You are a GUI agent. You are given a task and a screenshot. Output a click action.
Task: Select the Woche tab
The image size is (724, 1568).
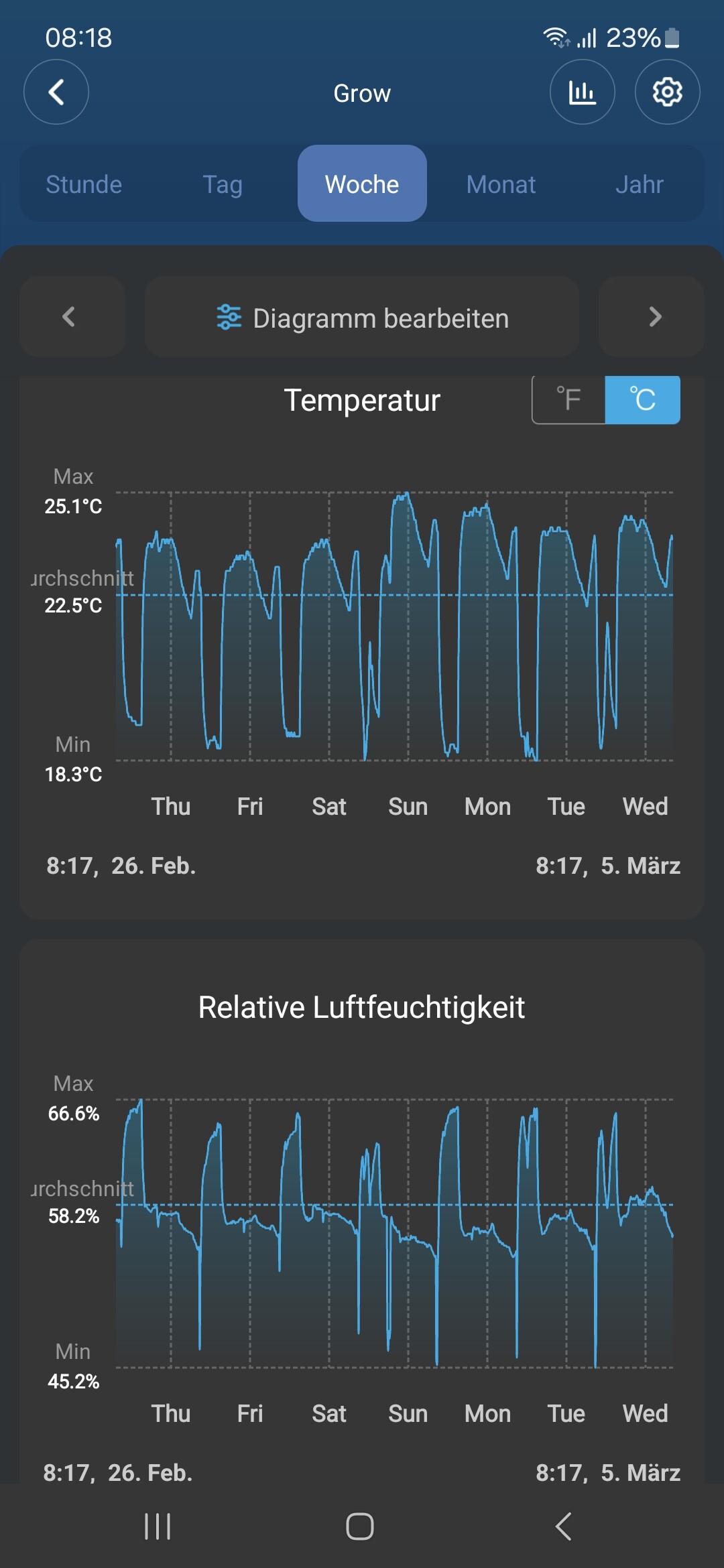[x=362, y=184]
